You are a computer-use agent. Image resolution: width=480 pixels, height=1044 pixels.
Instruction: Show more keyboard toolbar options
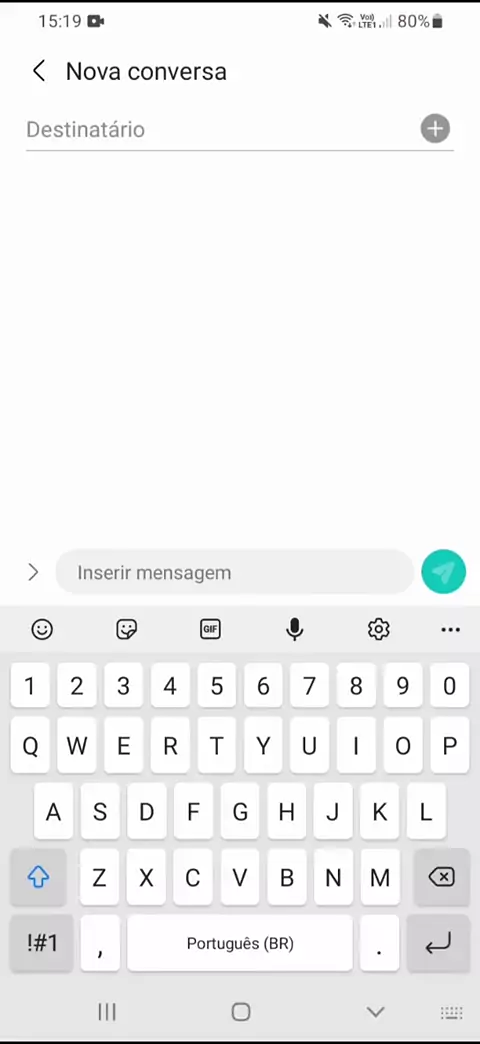(x=451, y=629)
